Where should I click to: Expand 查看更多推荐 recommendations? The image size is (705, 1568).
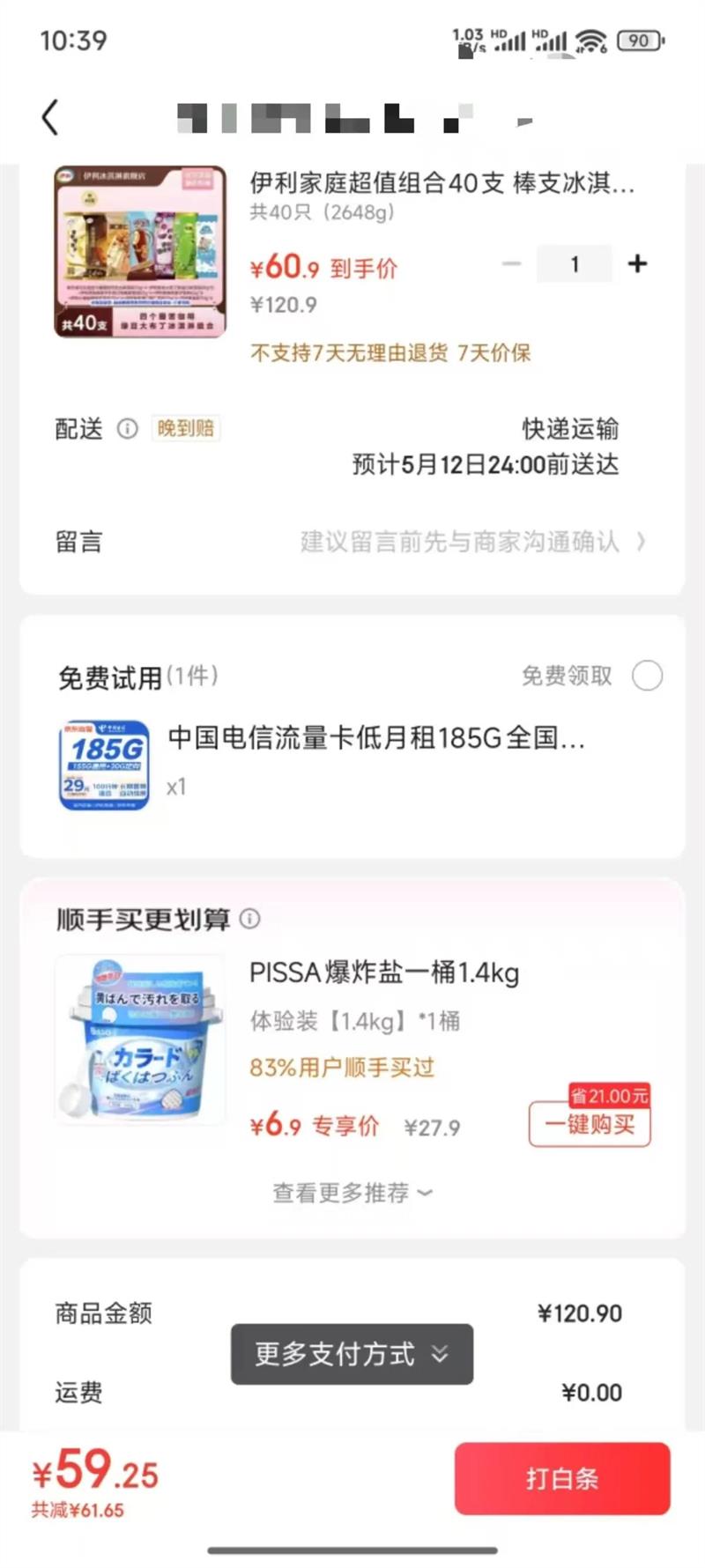(352, 1193)
